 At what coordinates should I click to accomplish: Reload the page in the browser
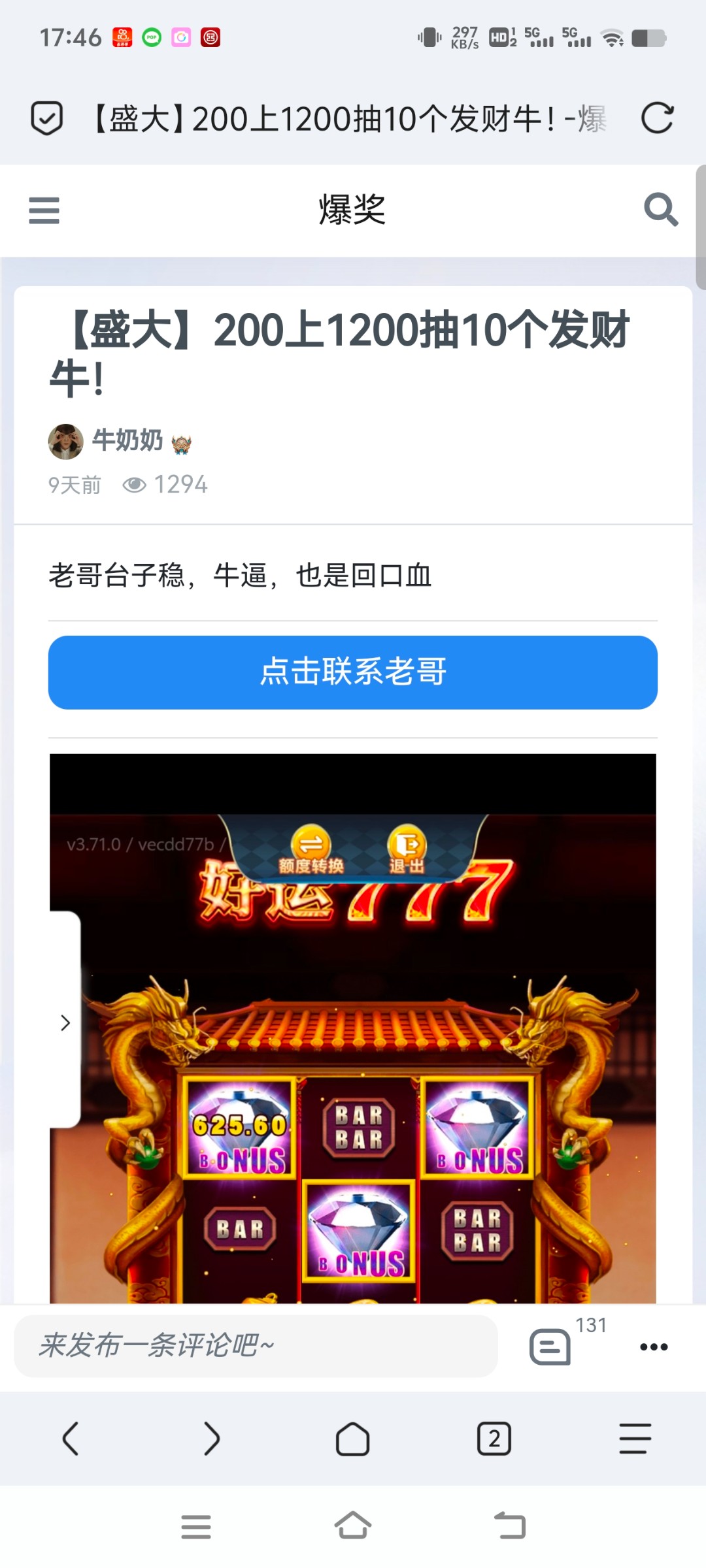pyautogui.click(x=657, y=118)
